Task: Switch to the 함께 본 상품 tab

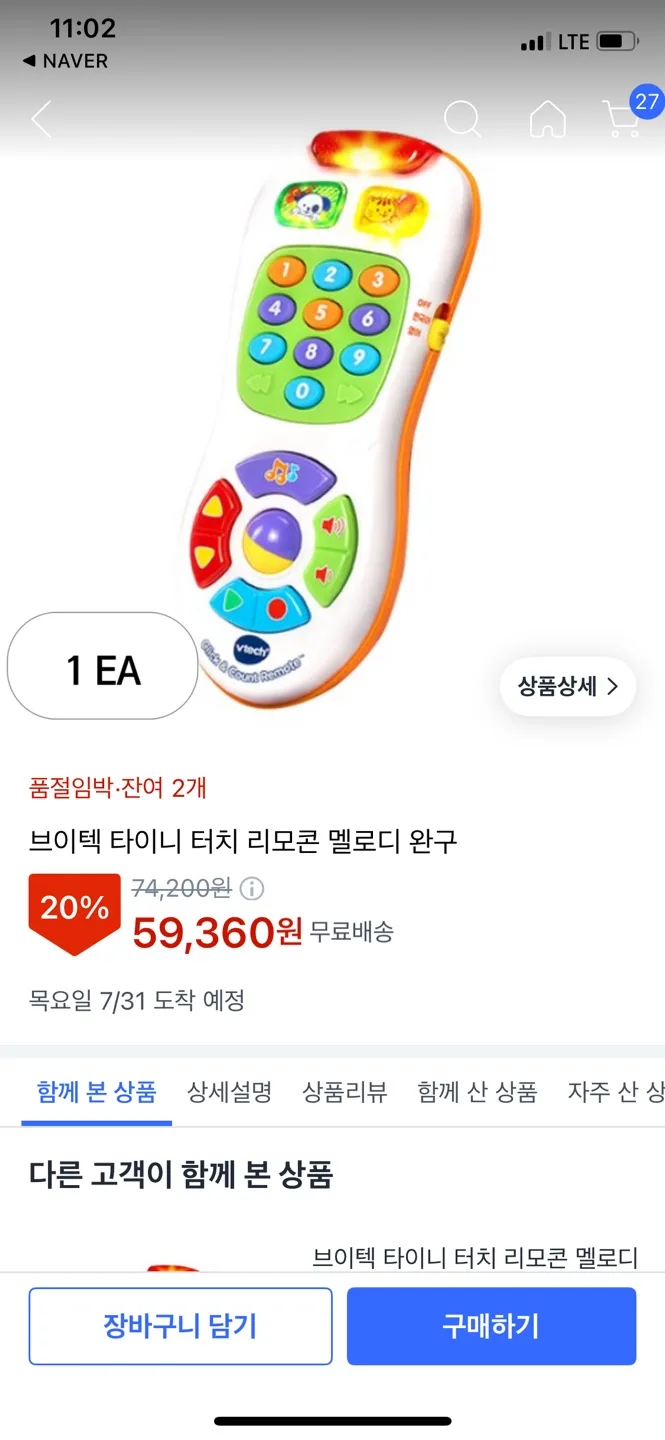Action: [97, 1091]
